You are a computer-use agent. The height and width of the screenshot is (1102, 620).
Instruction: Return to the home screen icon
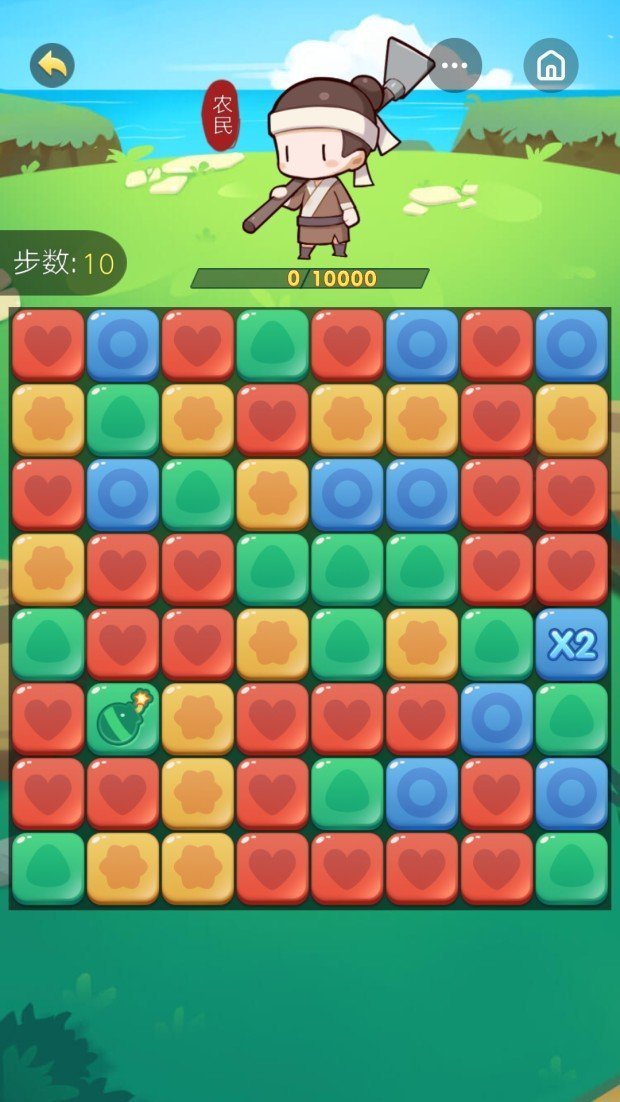pyautogui.click(x=550, y=66)
